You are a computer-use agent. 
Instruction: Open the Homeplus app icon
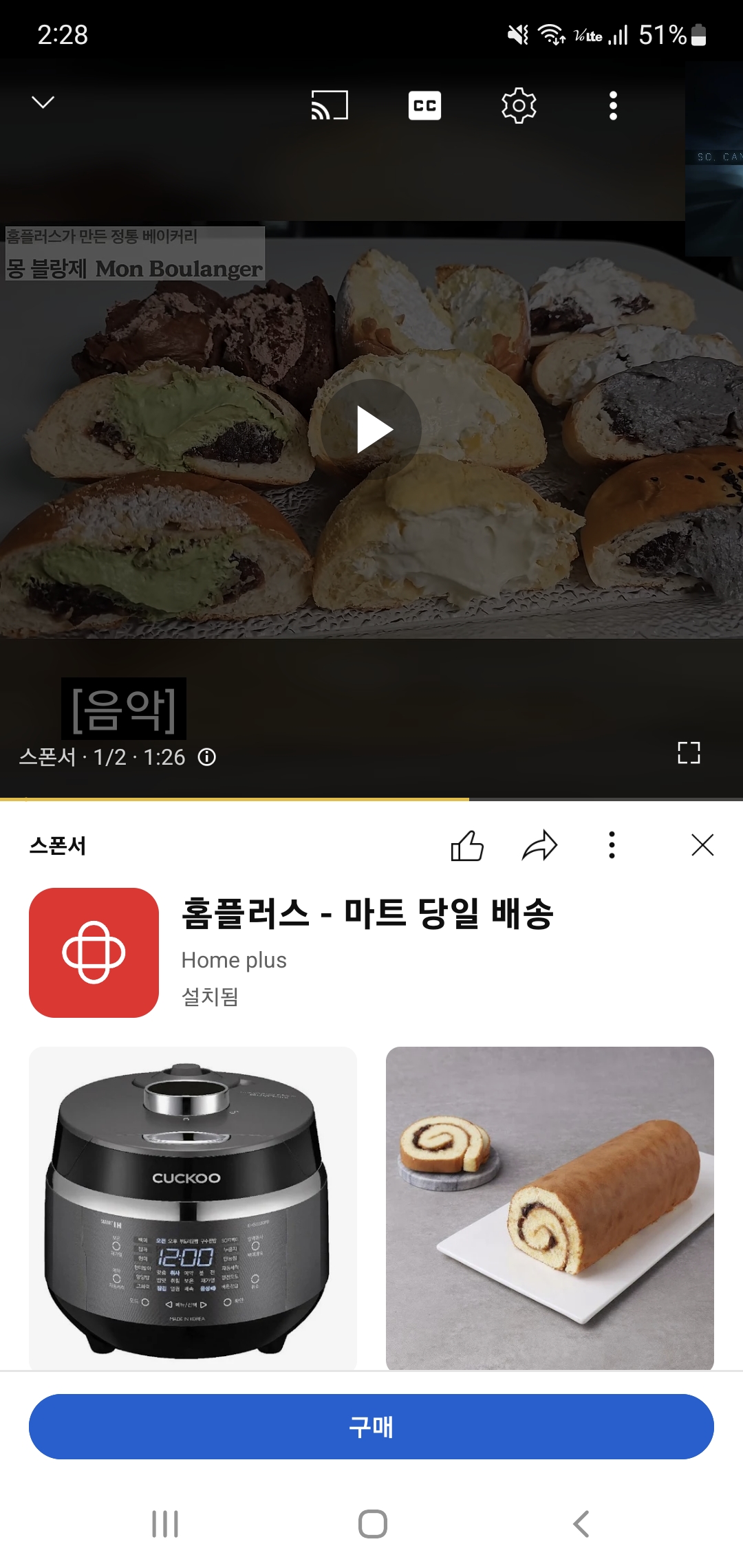point(94,952)
